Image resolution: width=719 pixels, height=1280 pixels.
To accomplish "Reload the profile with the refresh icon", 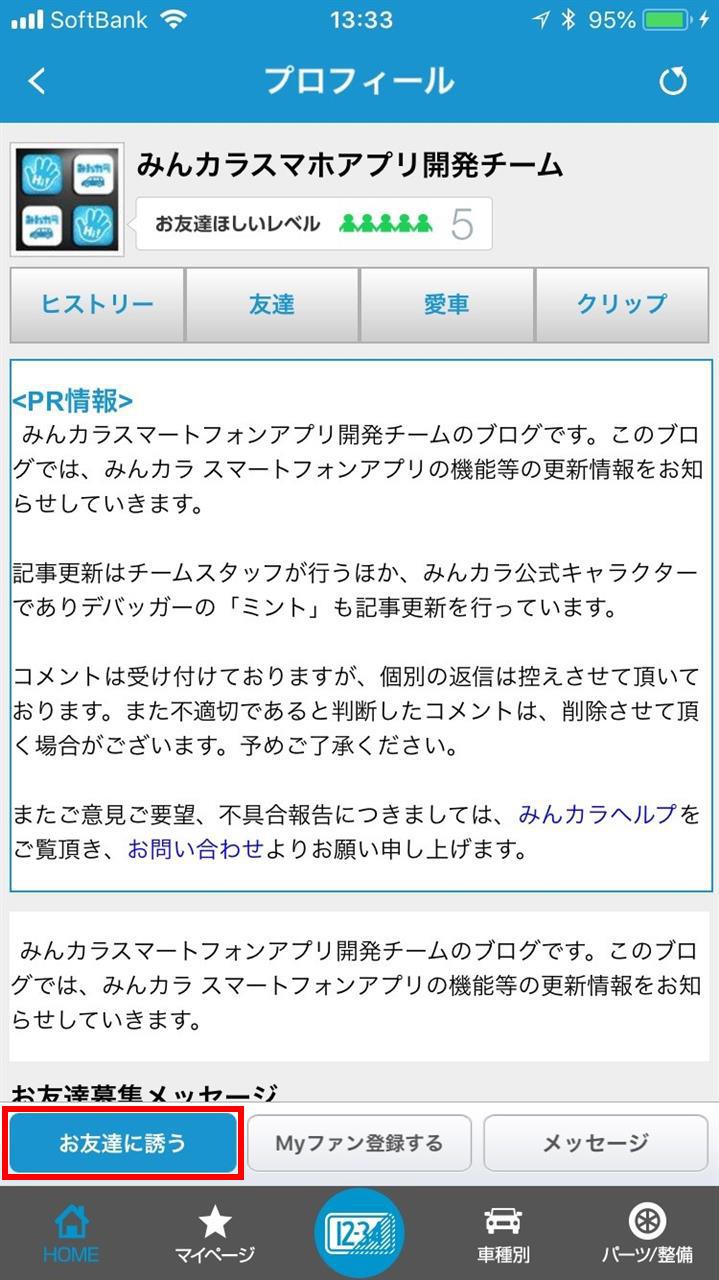I will tap(673, 81).
